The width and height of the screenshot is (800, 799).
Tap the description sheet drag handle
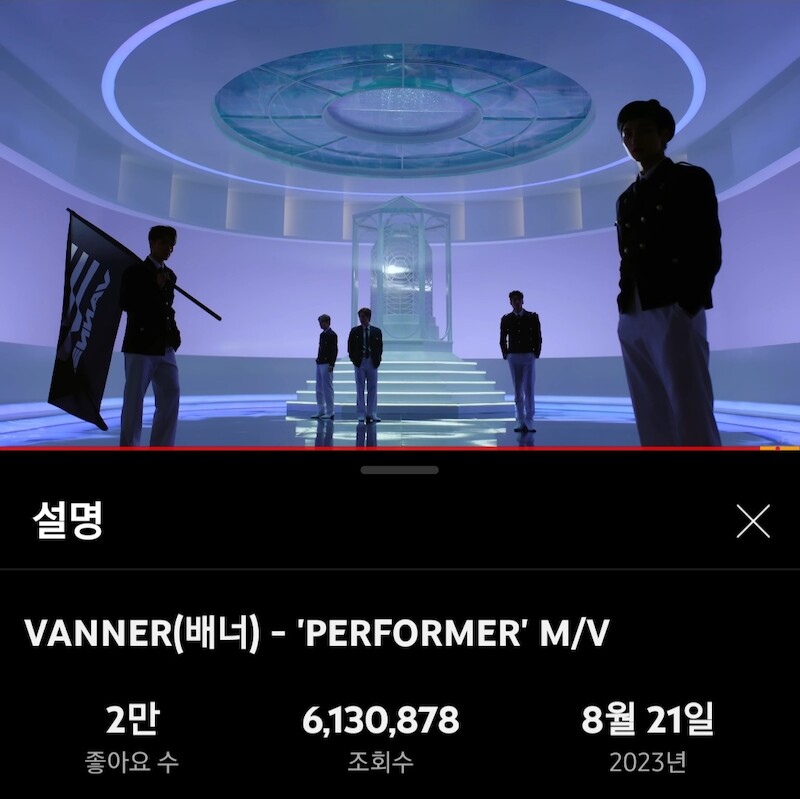(399, 470)
